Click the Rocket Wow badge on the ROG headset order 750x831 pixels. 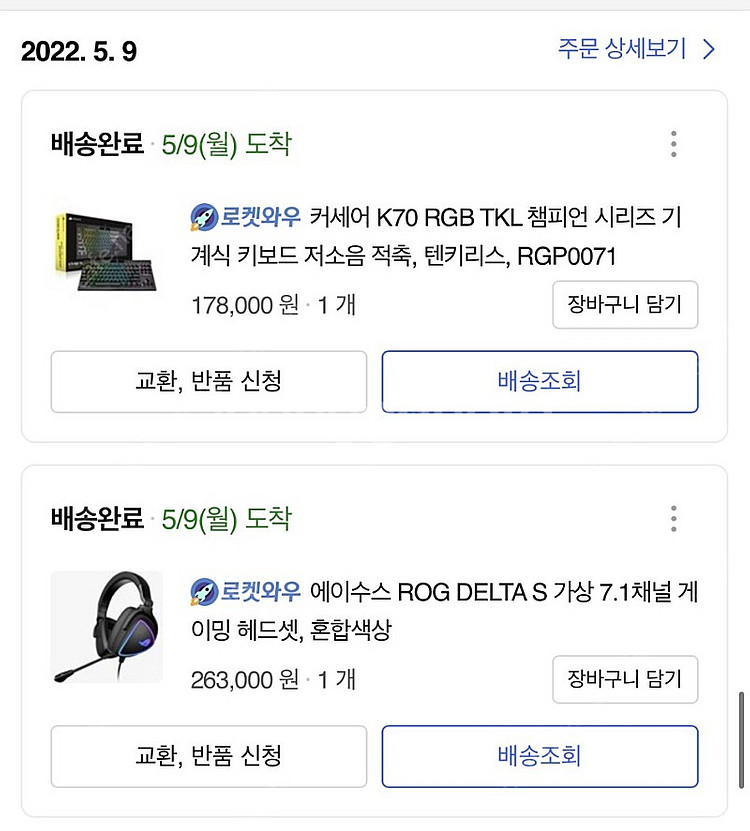pos(243,592)
